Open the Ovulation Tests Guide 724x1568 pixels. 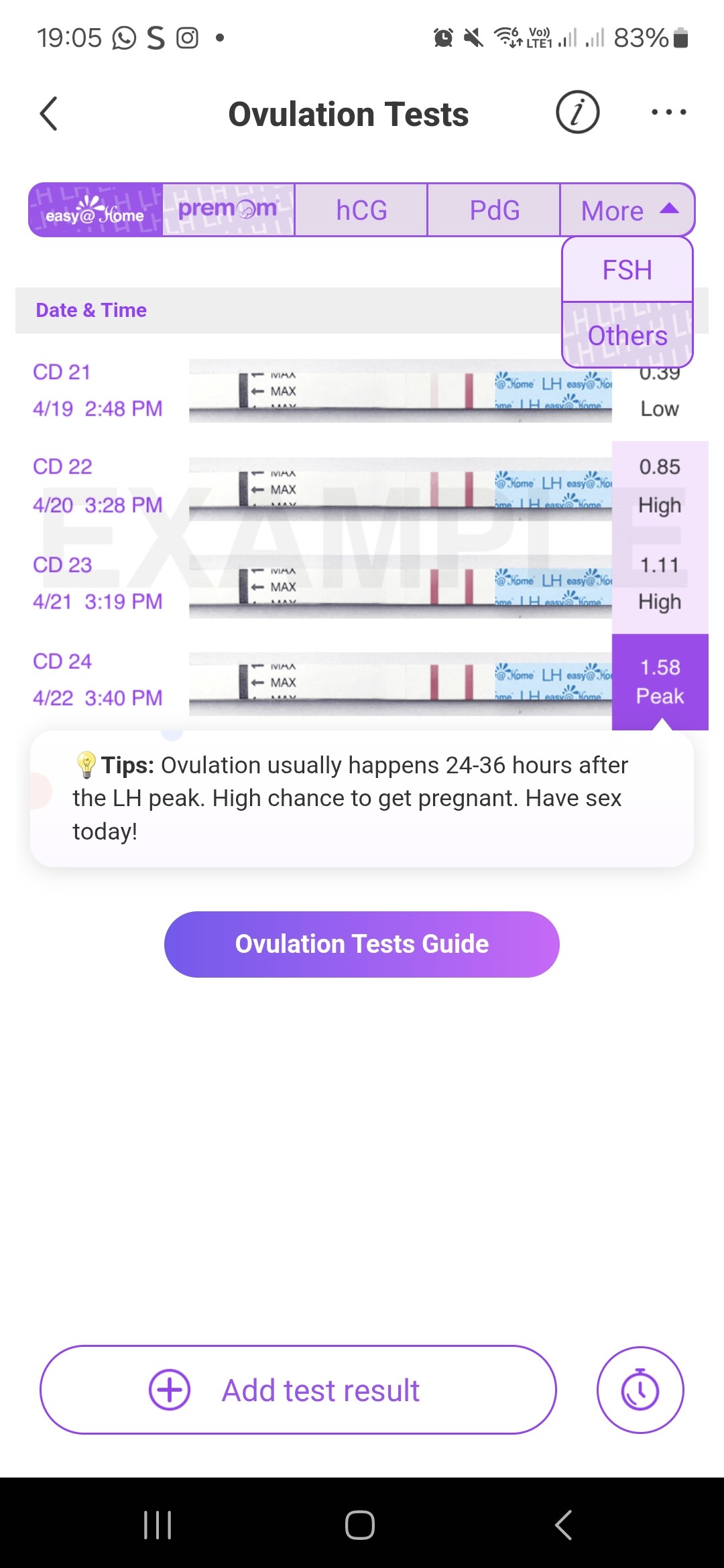click(362, 944)
